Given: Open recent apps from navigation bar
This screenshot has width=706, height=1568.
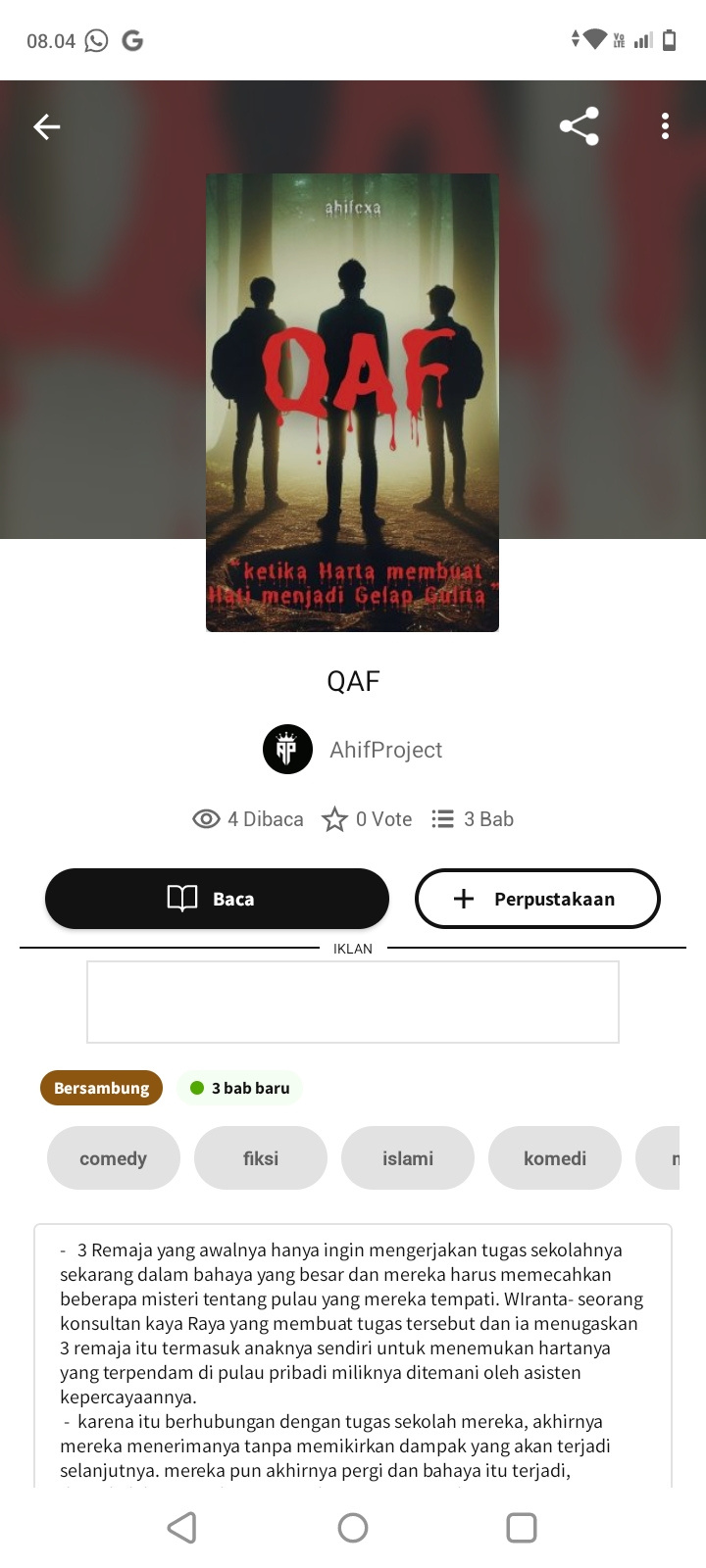Looking at the screenshot, I should [x=521, y=1527].
